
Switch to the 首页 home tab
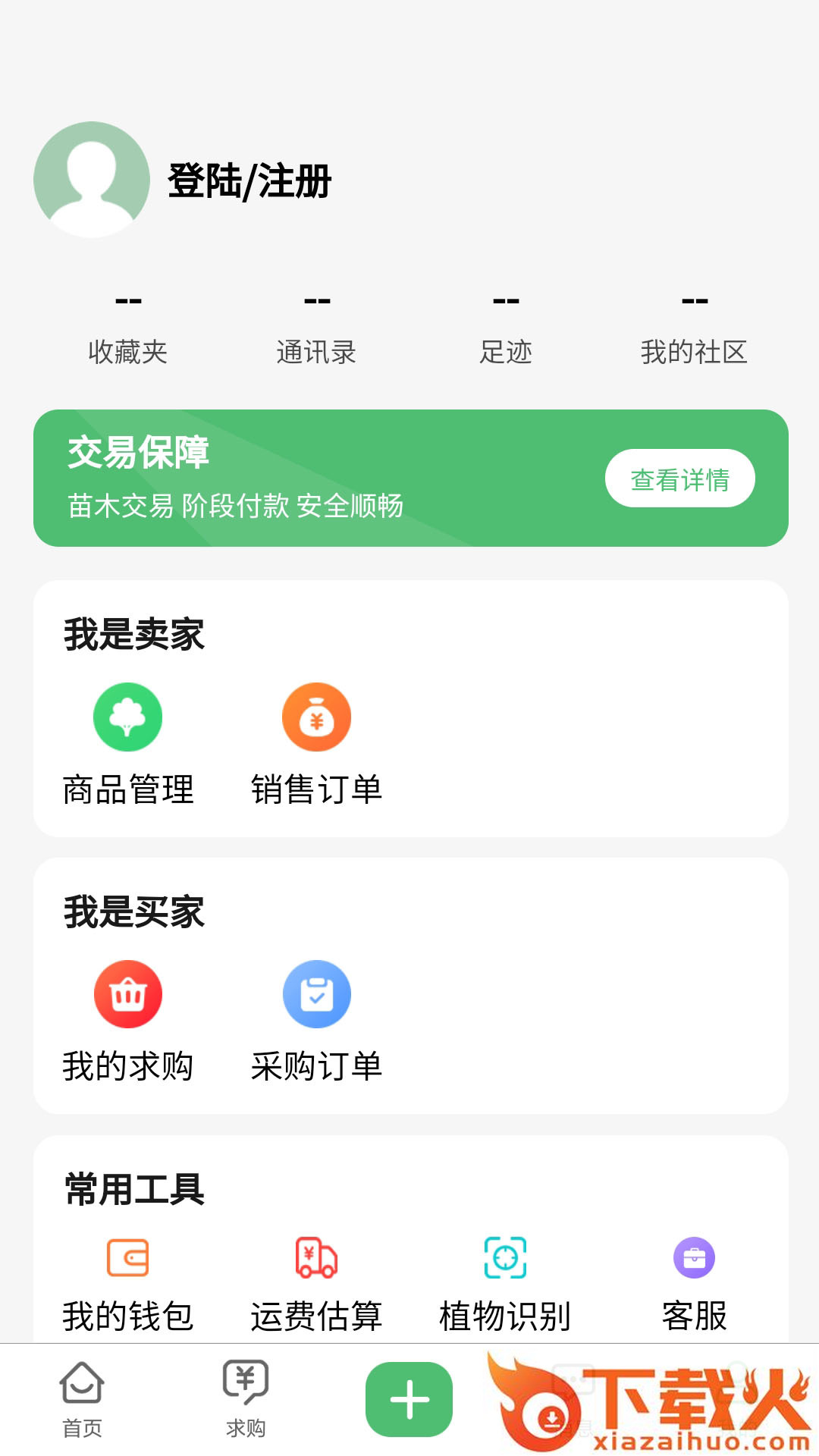click(82, 1400)
